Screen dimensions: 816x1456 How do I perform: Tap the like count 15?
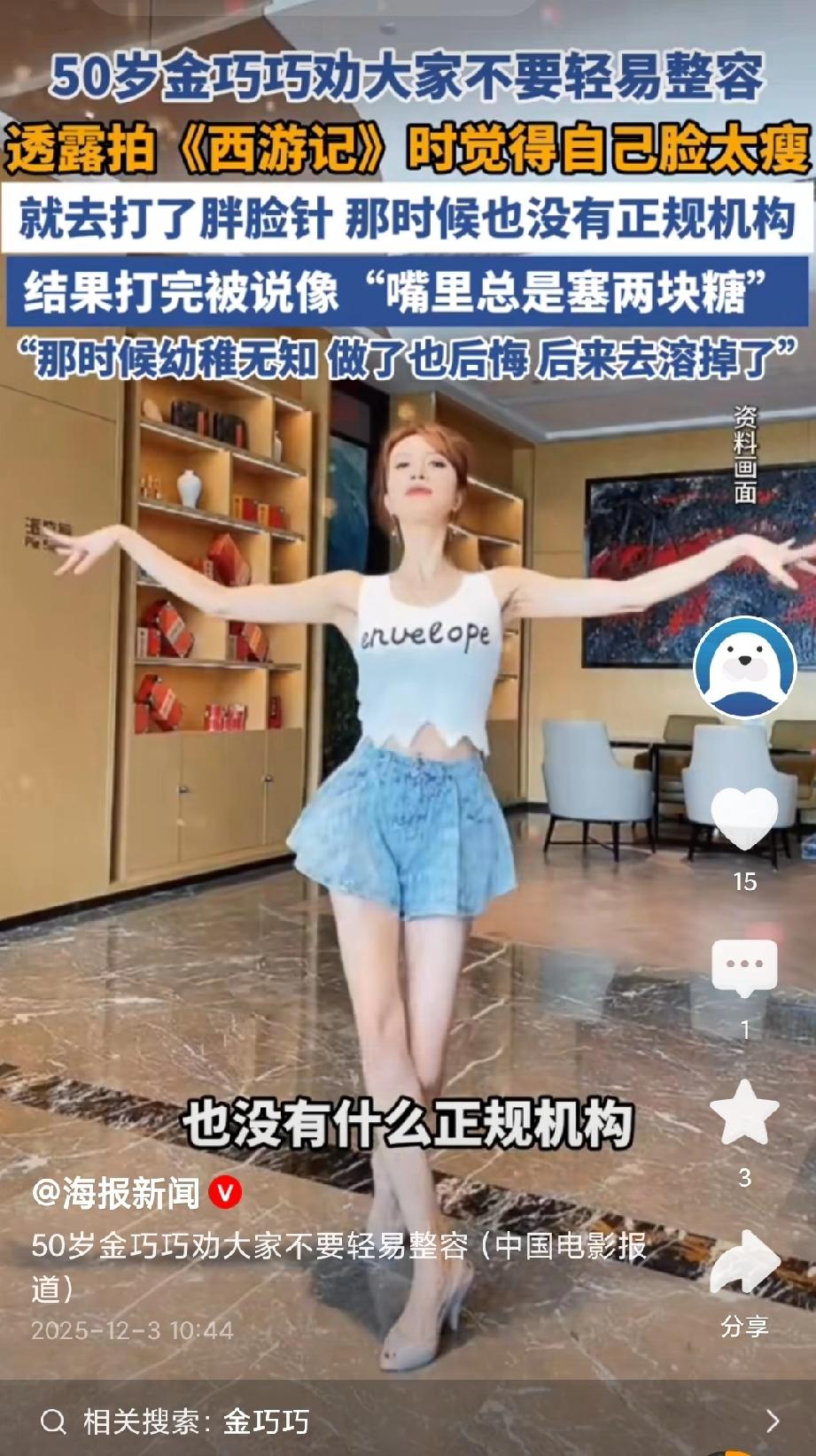coord(747,882)
